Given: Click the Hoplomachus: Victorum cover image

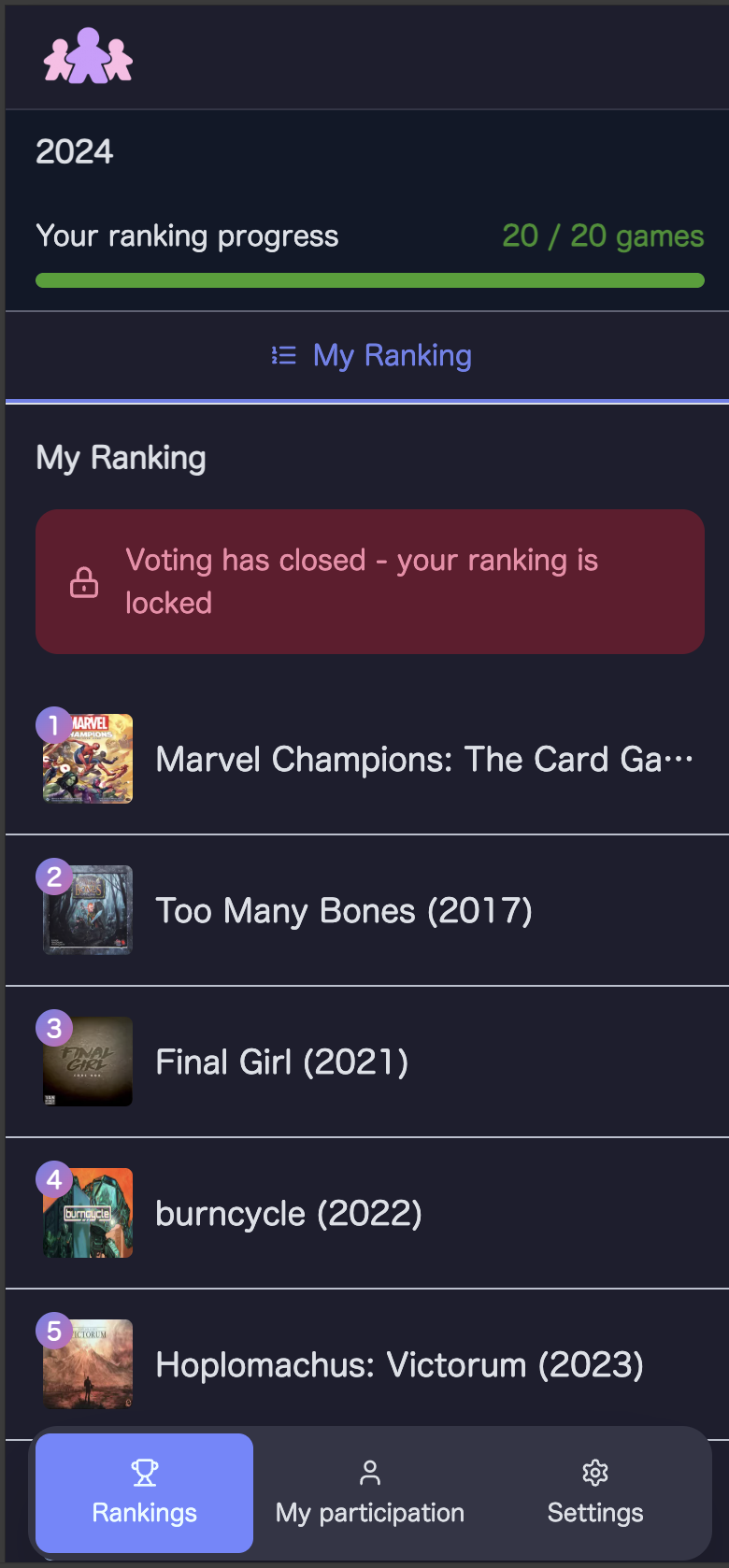Looking at the screenshot, I should point(87,1363).
